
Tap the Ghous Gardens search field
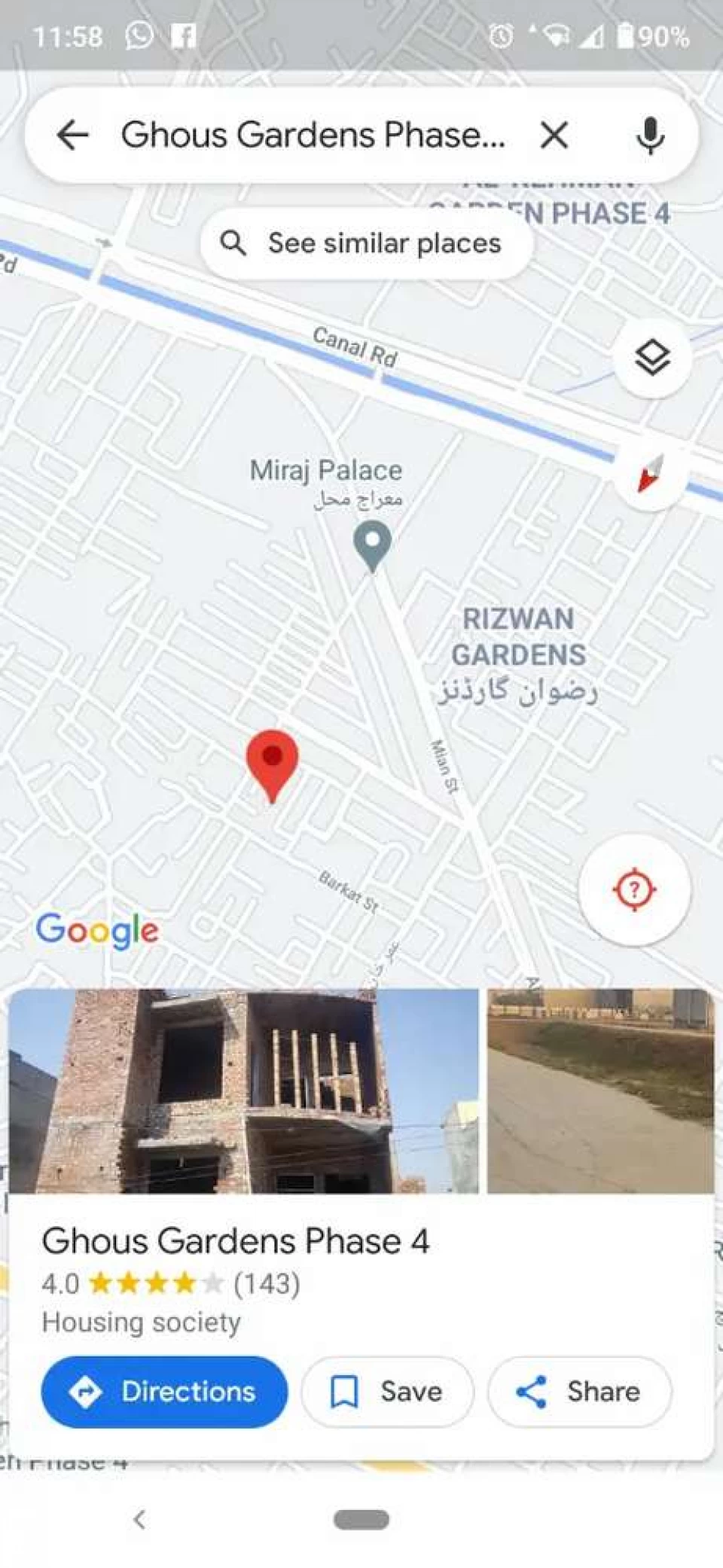313,136
